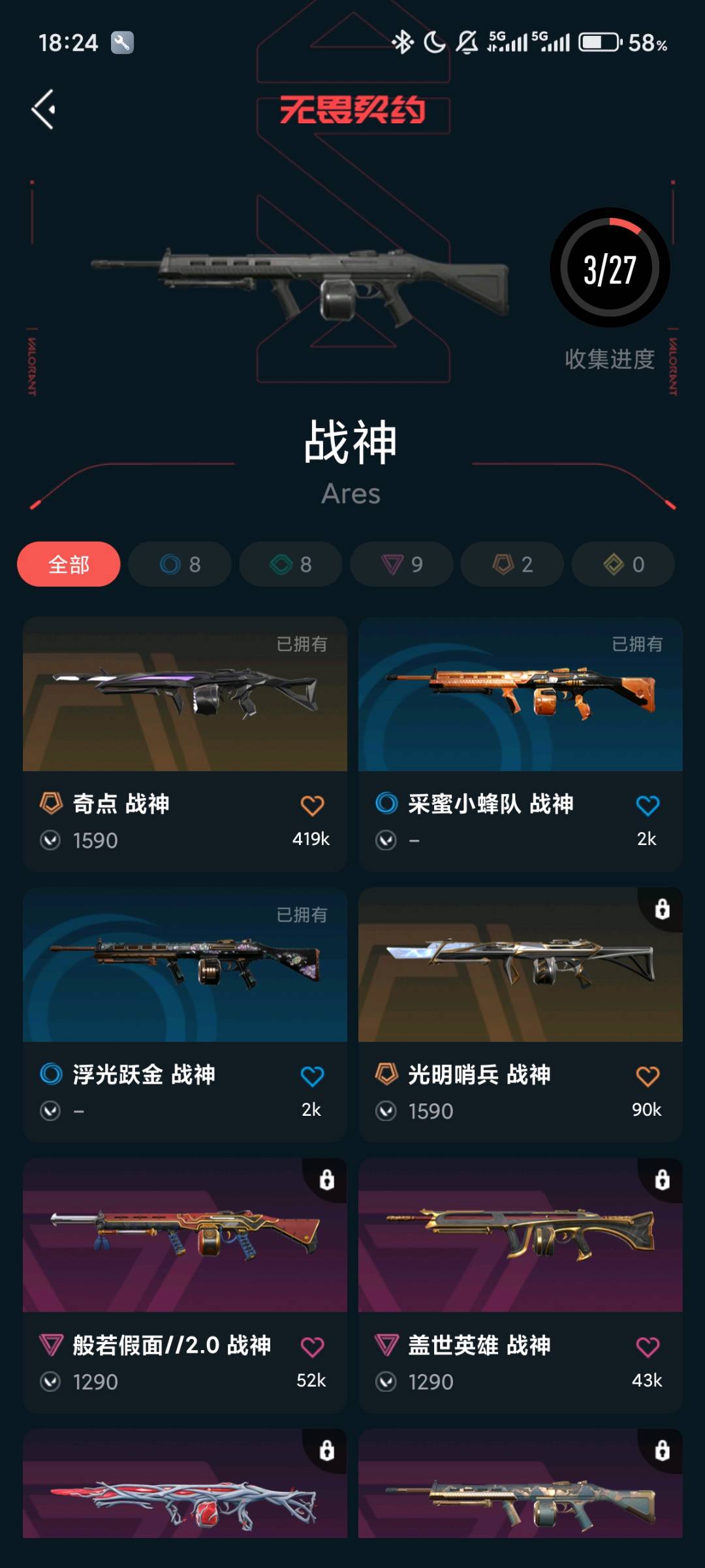Like the 般若假面//2.0 战神 skin
This screenshot has width=705, height=1568.
point(312,1347)
